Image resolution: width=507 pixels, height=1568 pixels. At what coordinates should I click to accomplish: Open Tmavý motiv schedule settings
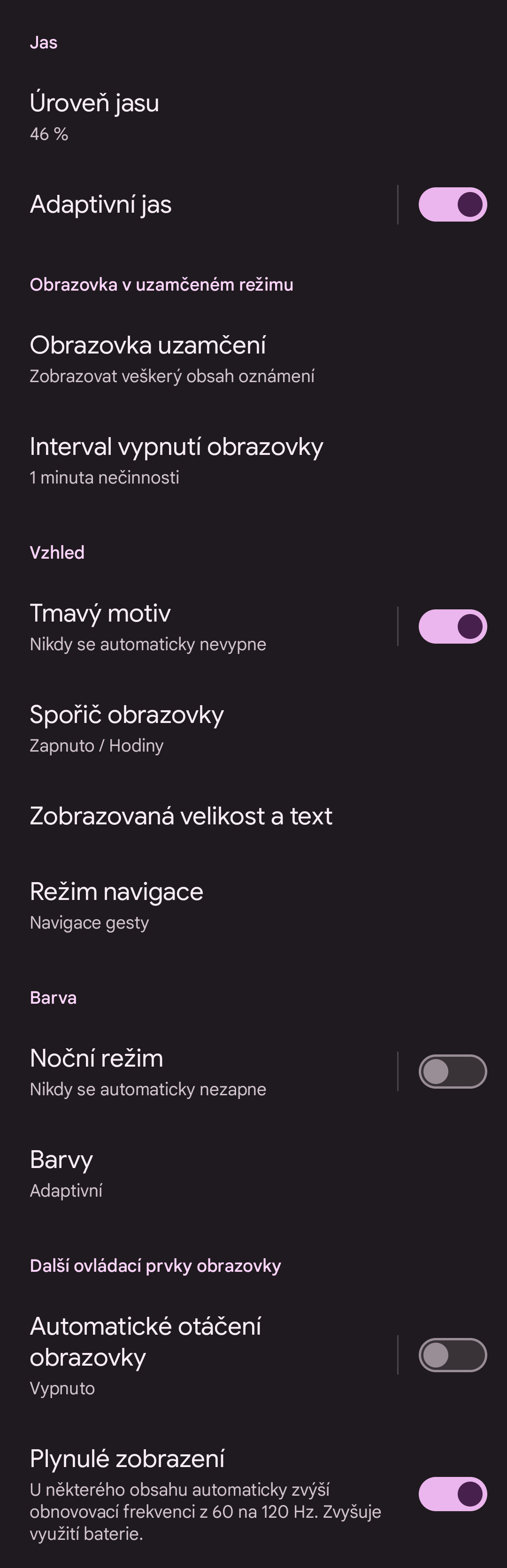pos(183,627)
